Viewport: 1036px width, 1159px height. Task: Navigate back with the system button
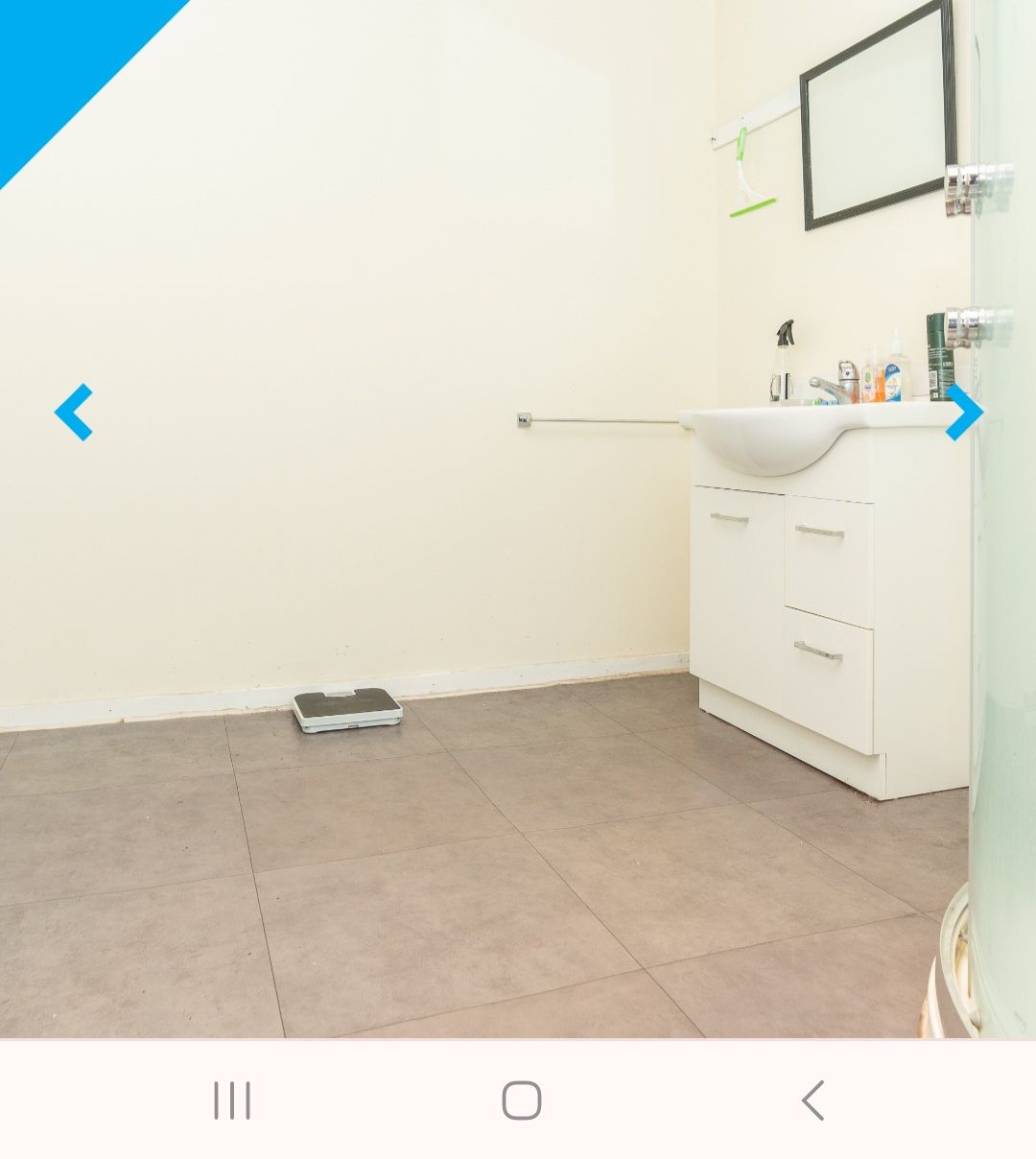812,1100
